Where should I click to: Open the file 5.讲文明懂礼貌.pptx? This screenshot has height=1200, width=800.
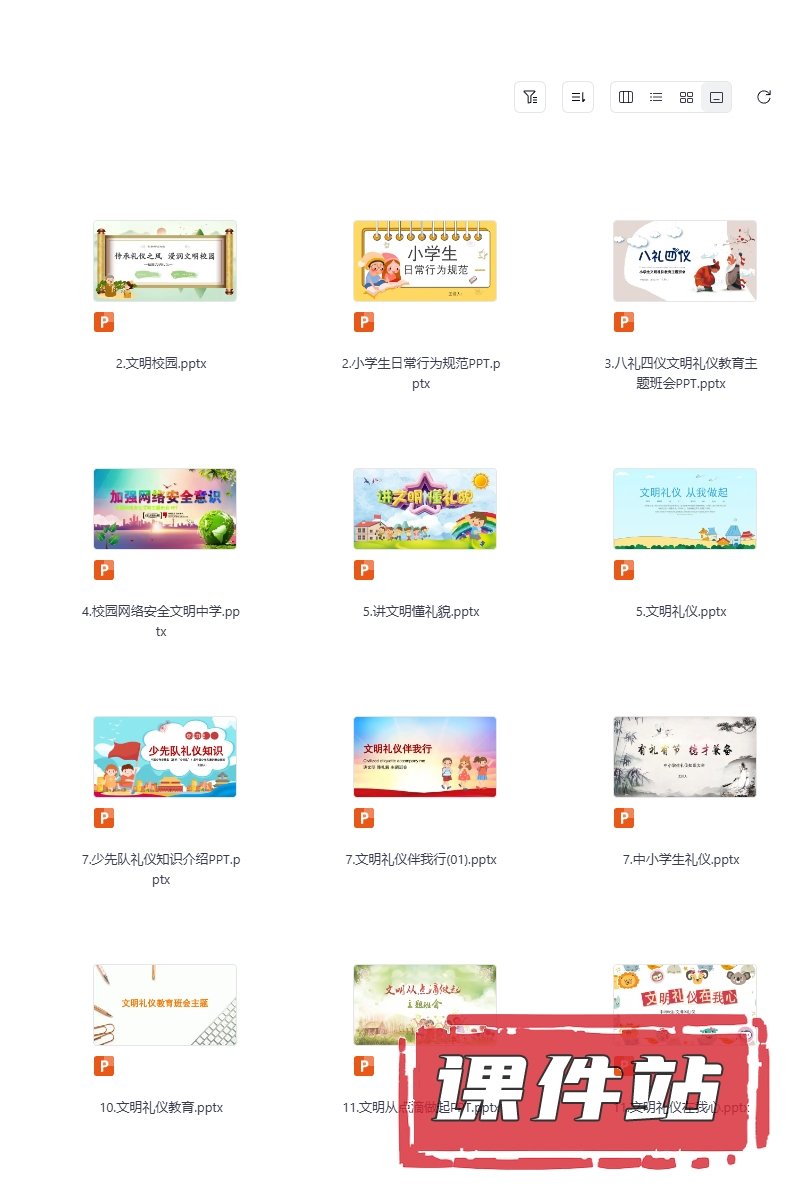[x=425, y=509]
